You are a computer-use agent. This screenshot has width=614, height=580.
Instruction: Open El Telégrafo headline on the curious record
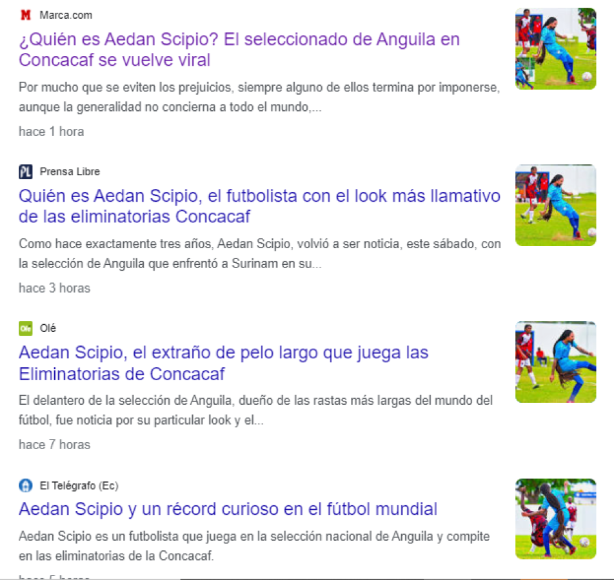click(x=228, y=509)
